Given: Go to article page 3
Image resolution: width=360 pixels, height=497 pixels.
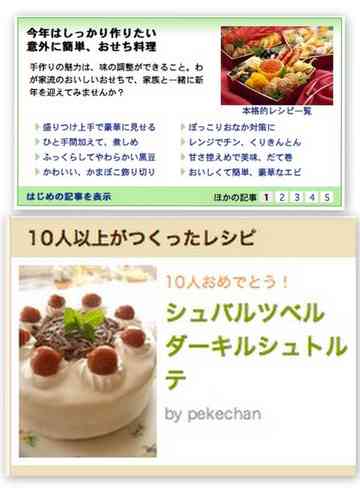Looking at the screenshot, I should (297, 197).
